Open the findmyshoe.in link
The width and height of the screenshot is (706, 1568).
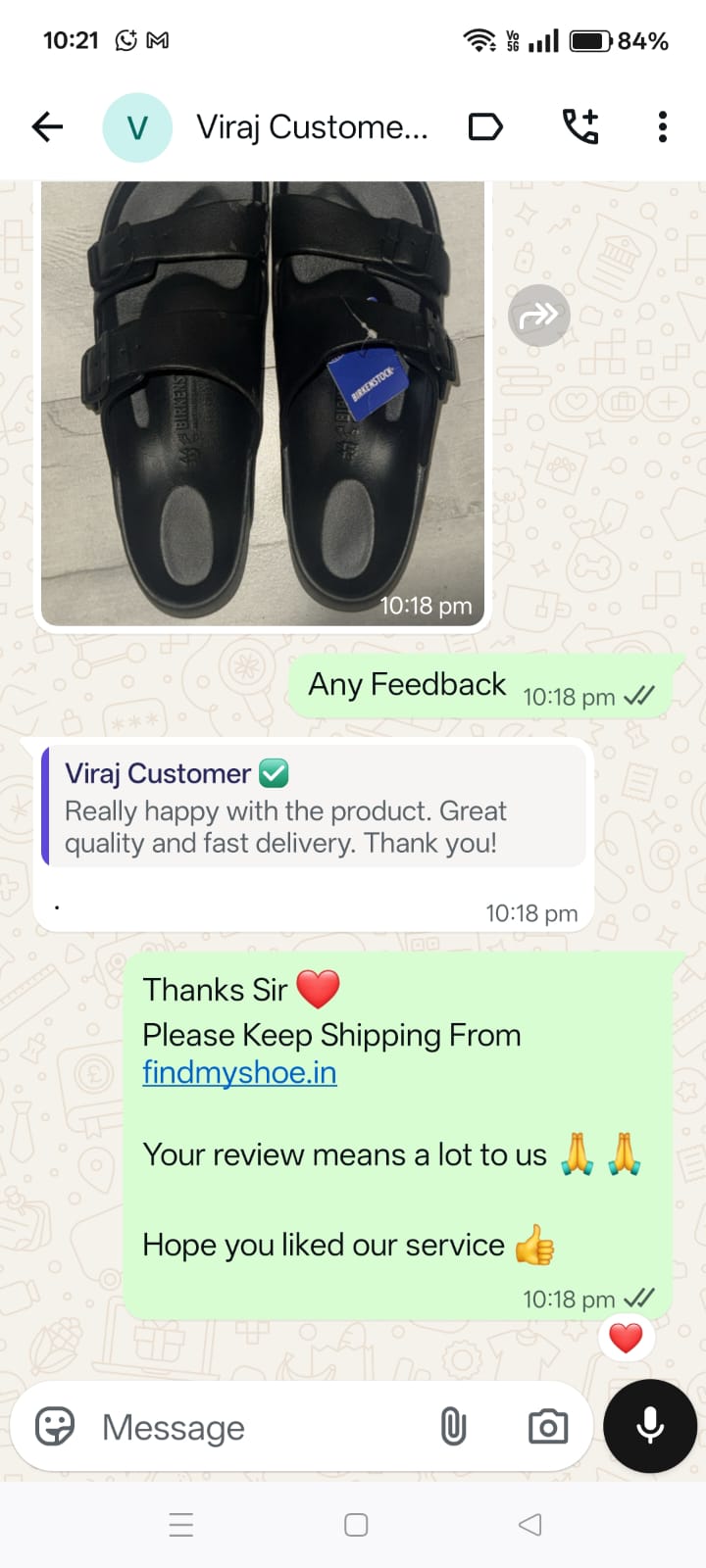tap(239, 1072)
